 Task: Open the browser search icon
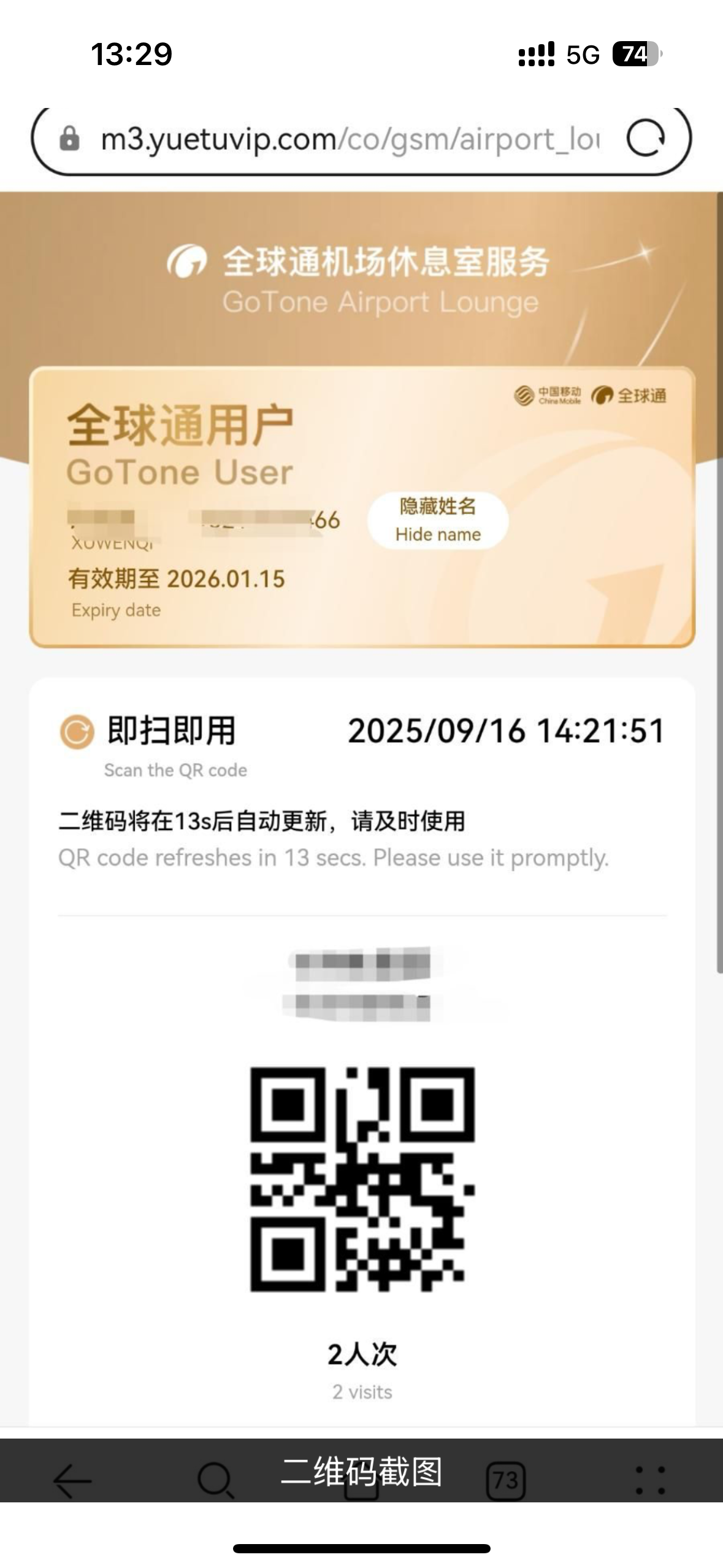[215, 1481]
